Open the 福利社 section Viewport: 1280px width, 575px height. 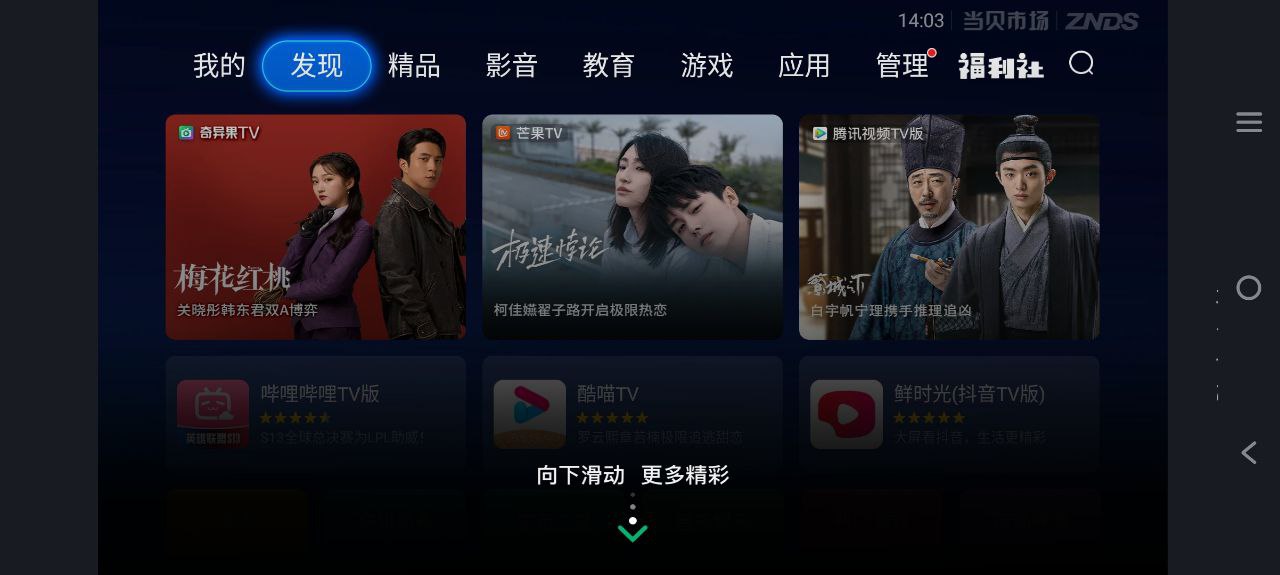(x=1000, y=66)
